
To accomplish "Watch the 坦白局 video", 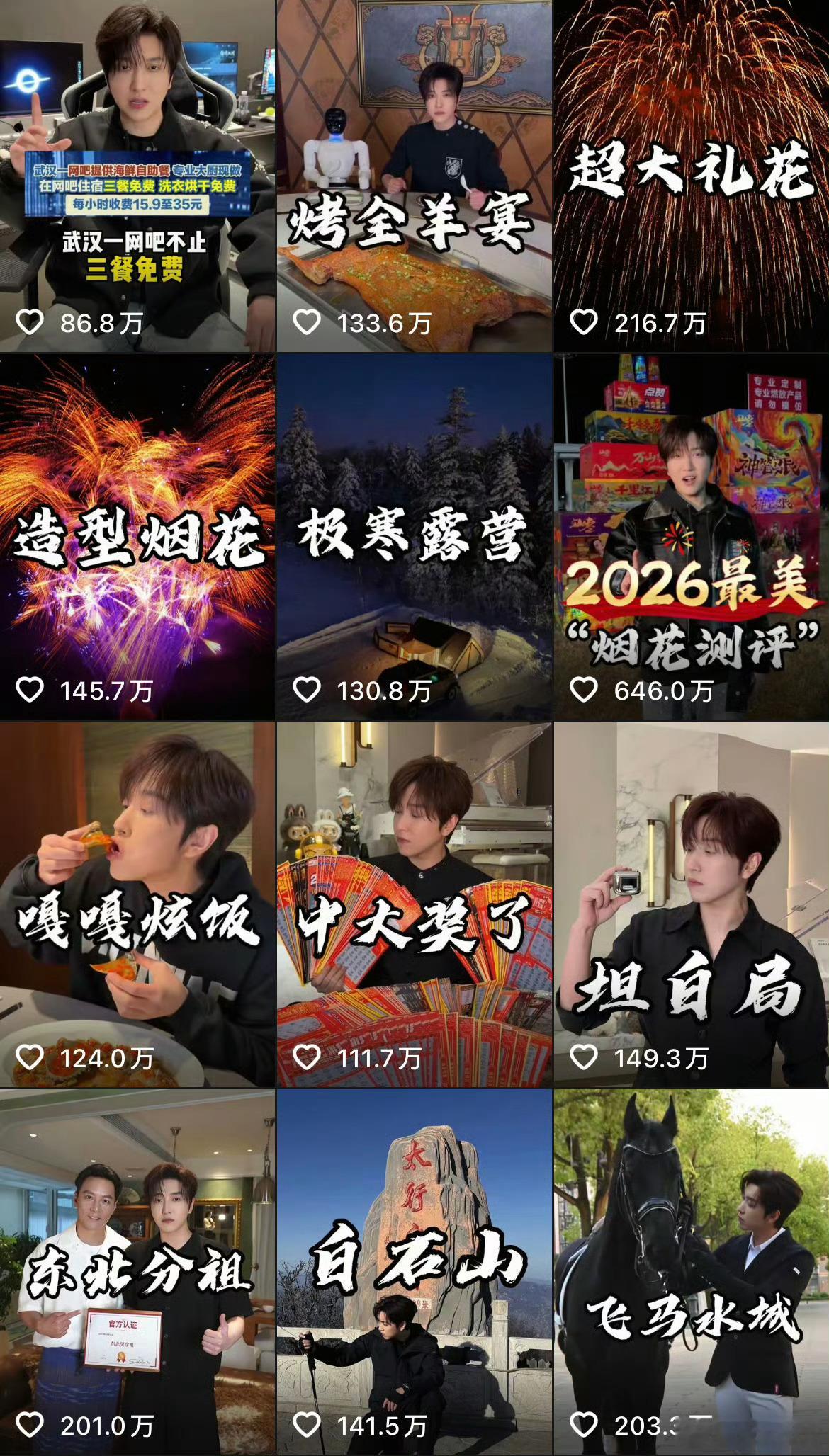I will pyautogui.click(x=692, y=905).
